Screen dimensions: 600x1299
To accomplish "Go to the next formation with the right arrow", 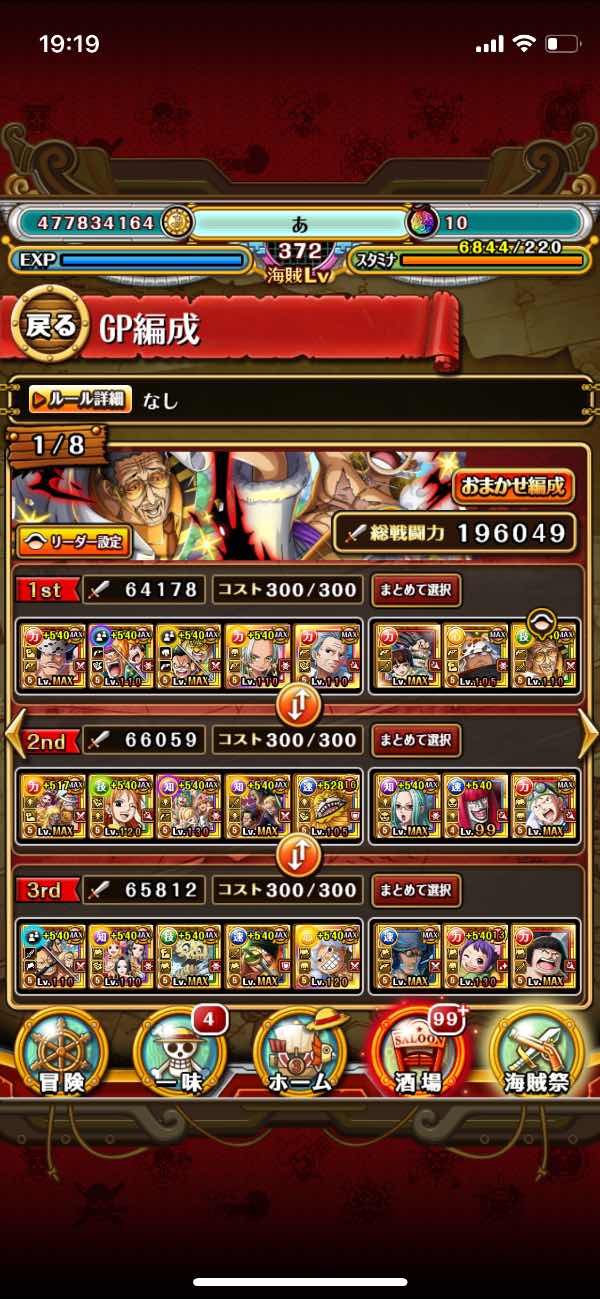I will pos(587,738).
